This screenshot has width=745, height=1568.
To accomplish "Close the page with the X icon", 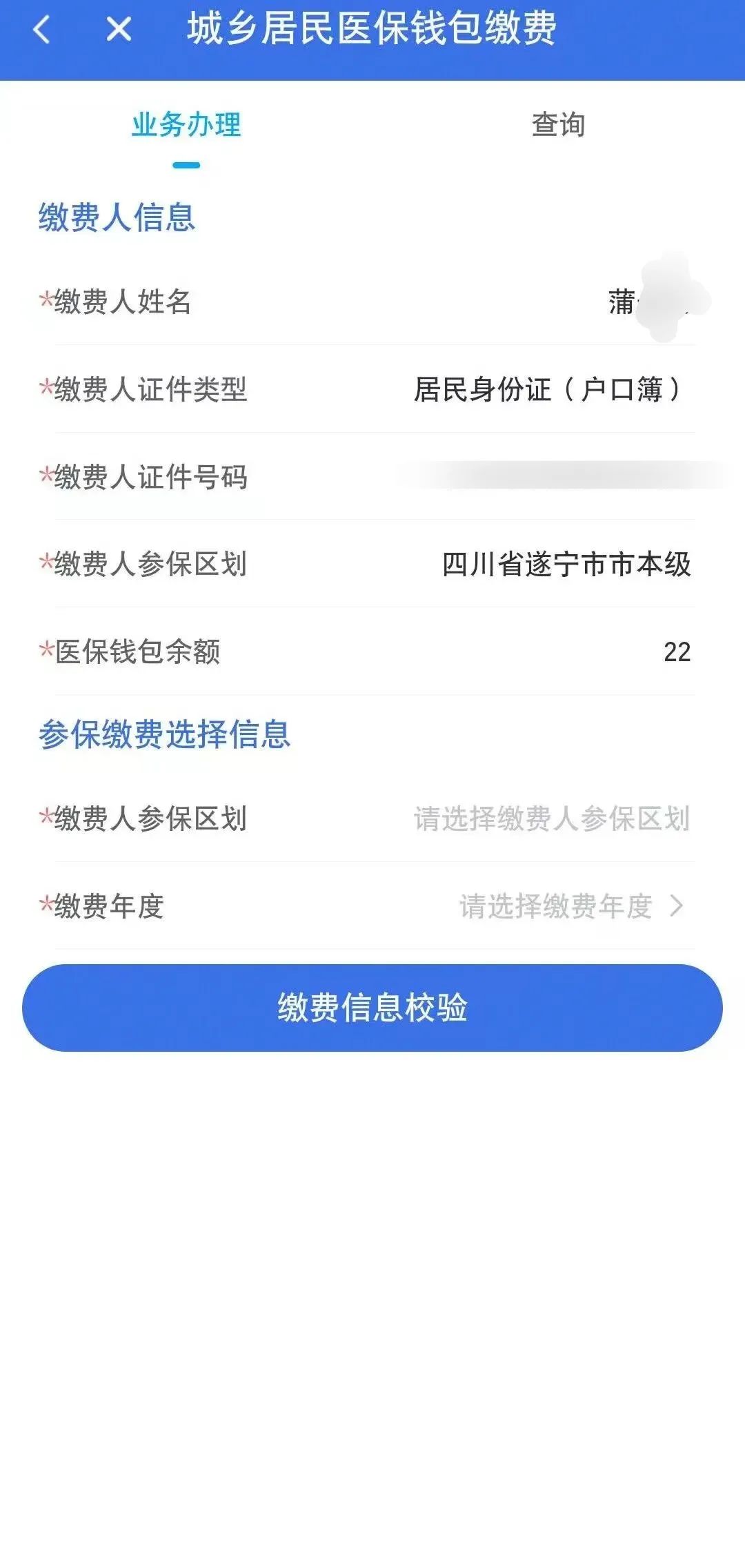I will click(x=119, y=30).
